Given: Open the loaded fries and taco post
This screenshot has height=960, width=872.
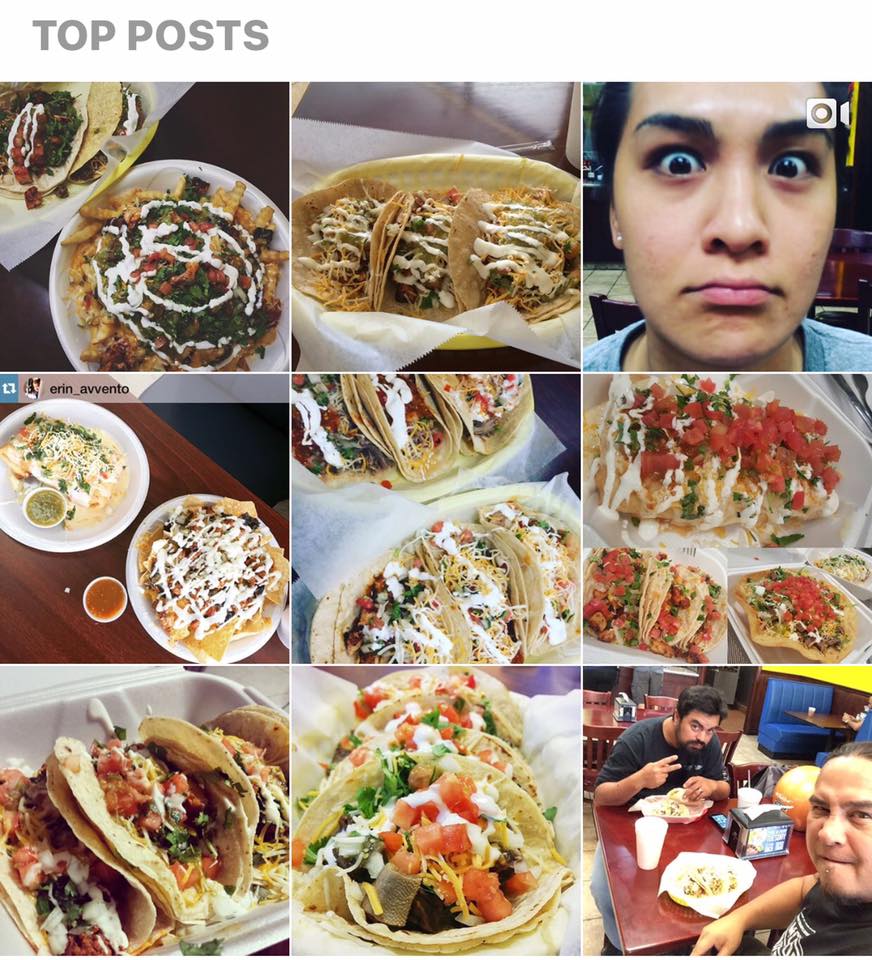Looking at the screenshot, I should tap(144, 226).
